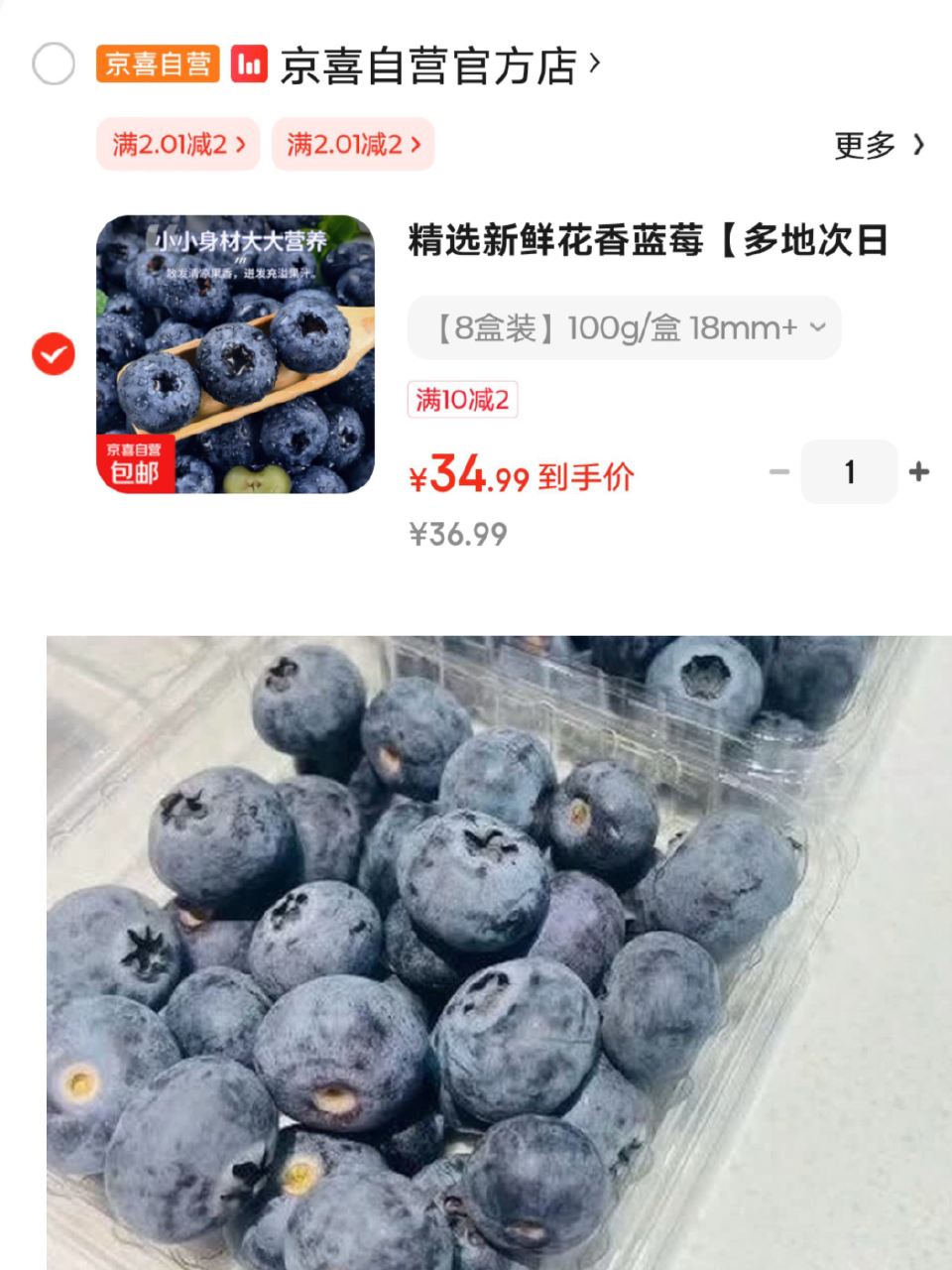Click the chevron after 京喜自营官方店
952x1270 pixels.
click(x=592, y=63)
